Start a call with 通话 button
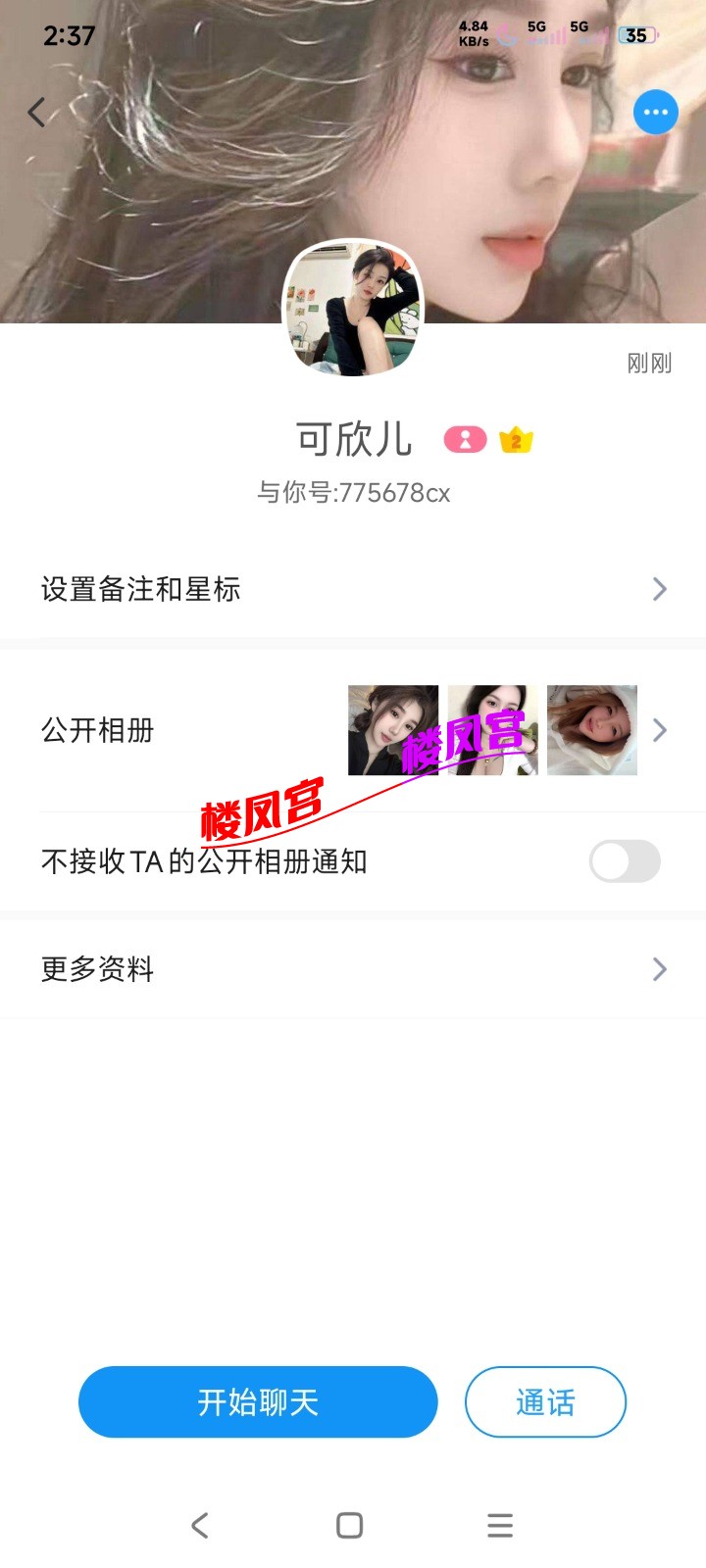The image size is (706, 1568). coord(545,1402)
